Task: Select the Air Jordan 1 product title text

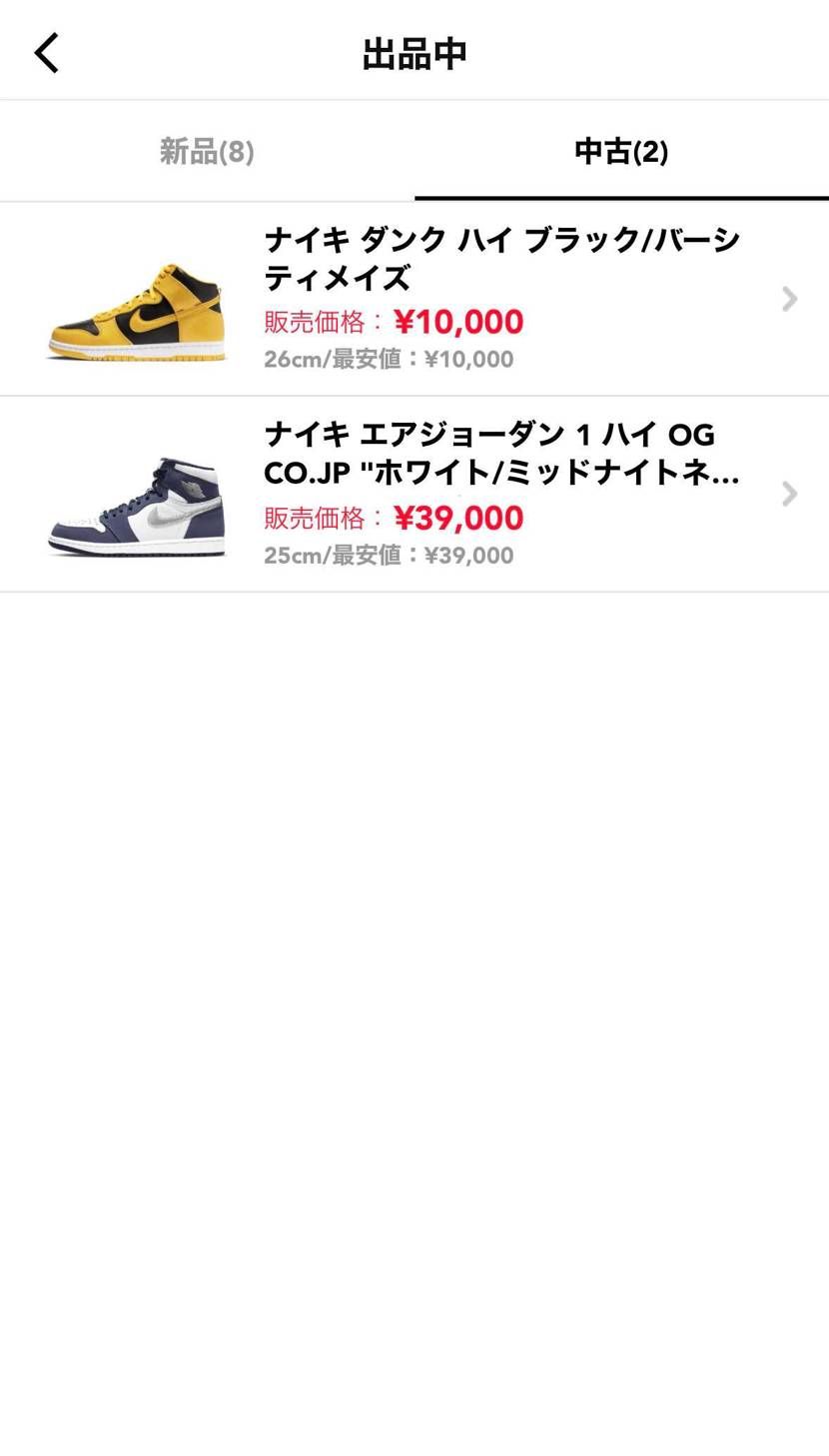Action: pos(499,453)
